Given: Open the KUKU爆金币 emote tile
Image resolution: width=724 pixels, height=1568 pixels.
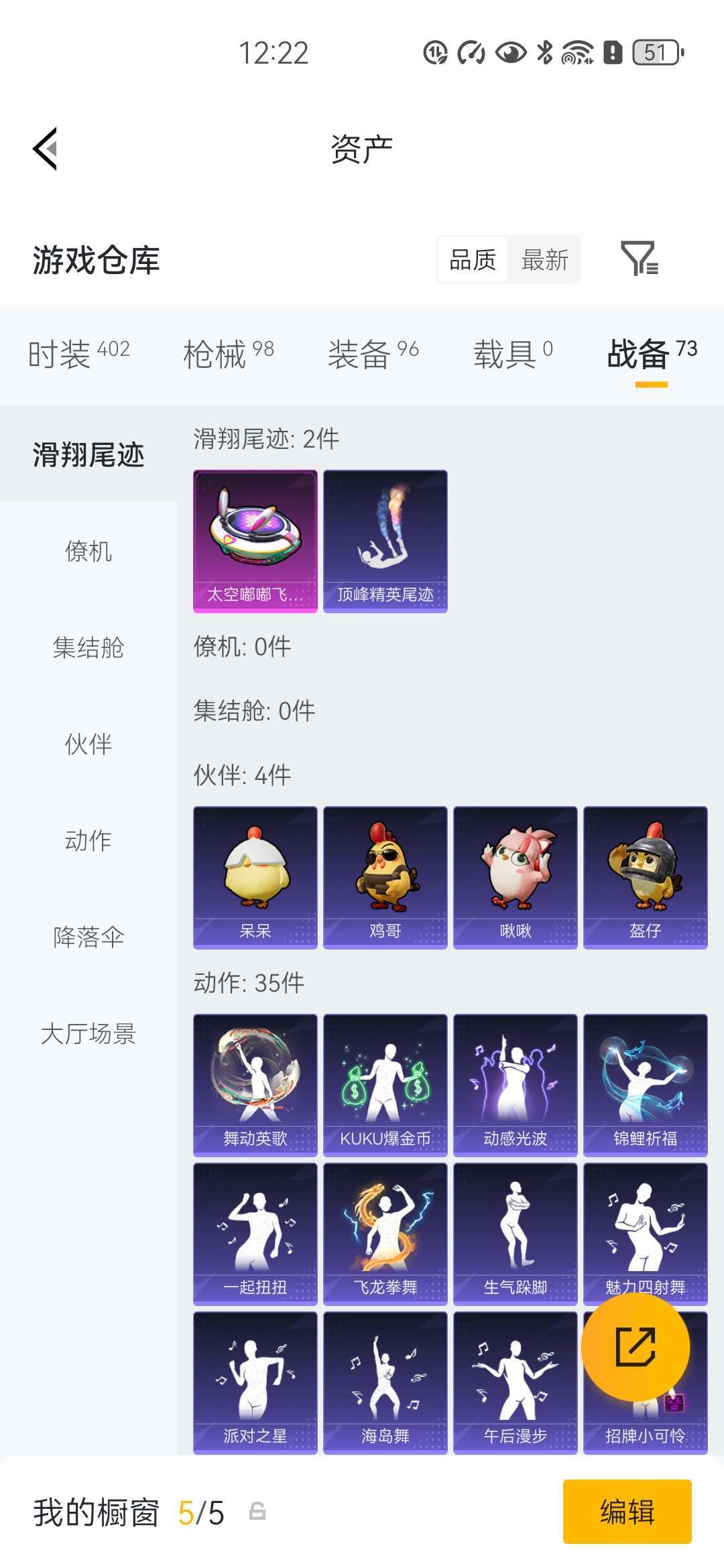Looking at the screenshot, I should click(x=385, y=1085).
